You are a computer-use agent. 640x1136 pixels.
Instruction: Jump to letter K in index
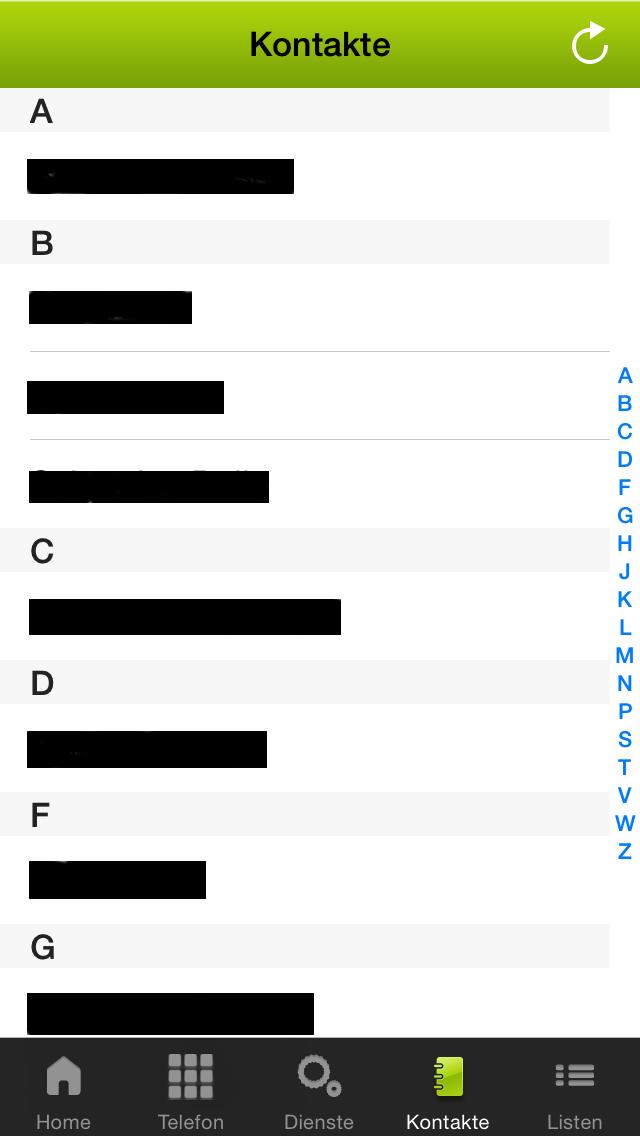coord(624,600)
